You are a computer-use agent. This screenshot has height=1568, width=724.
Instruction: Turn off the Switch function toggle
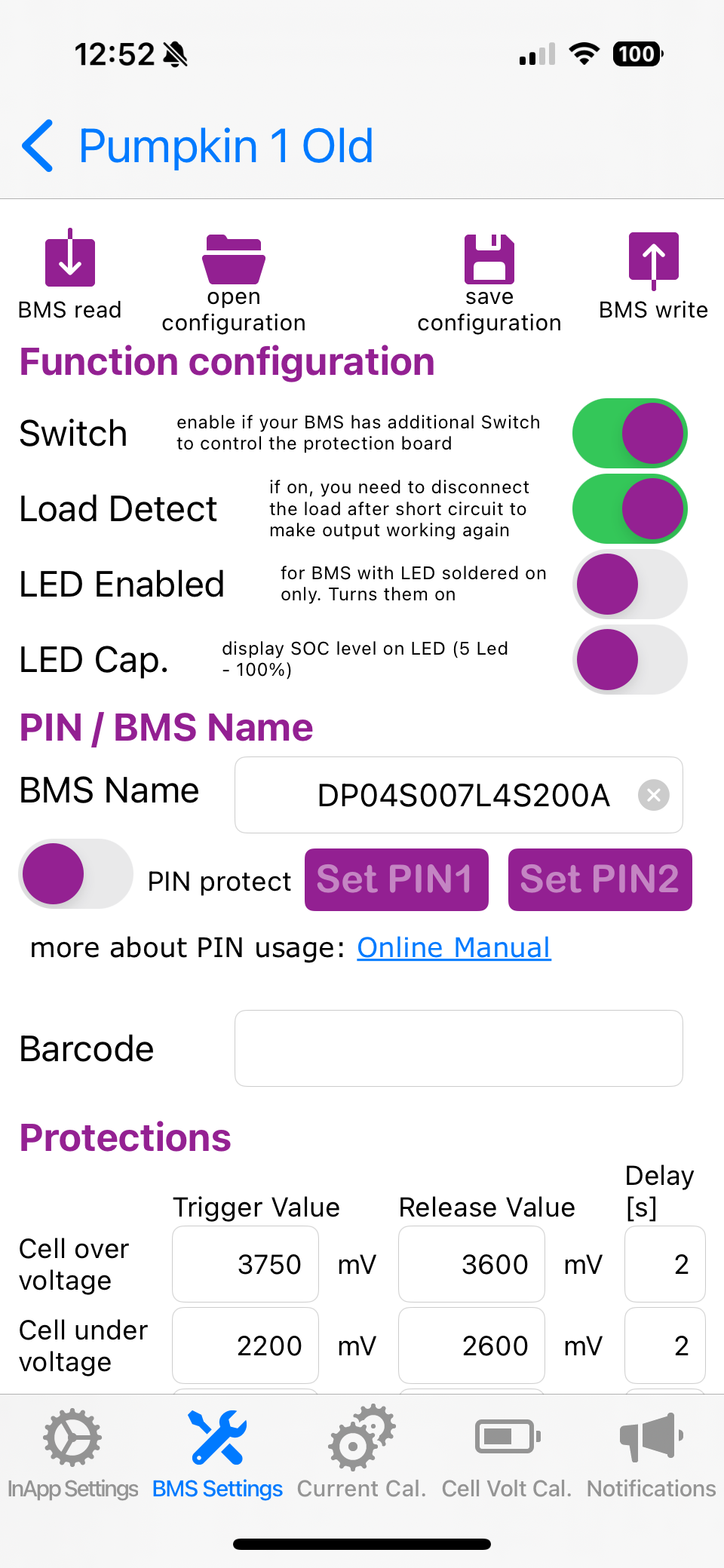pos(630,434)
